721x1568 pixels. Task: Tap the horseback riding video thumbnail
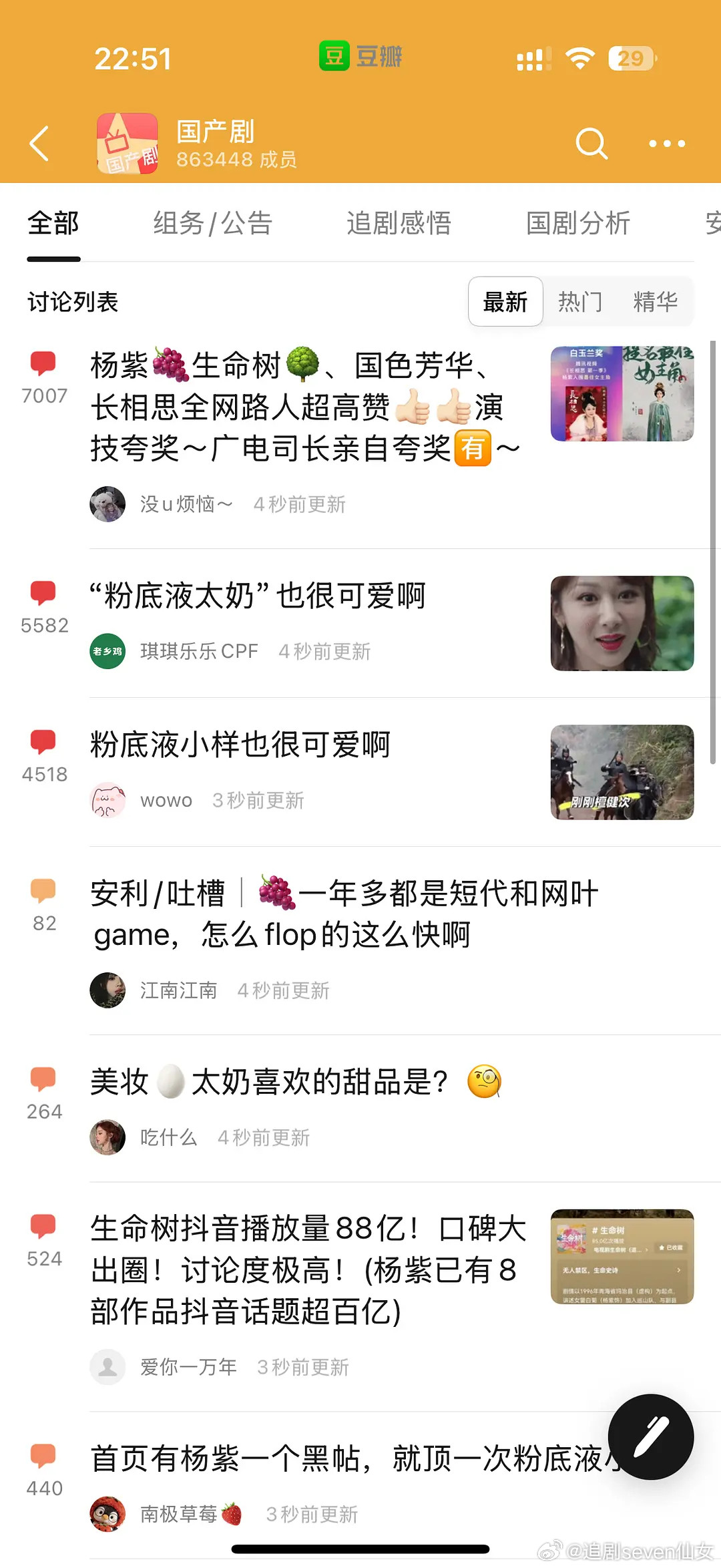(622, 773)
